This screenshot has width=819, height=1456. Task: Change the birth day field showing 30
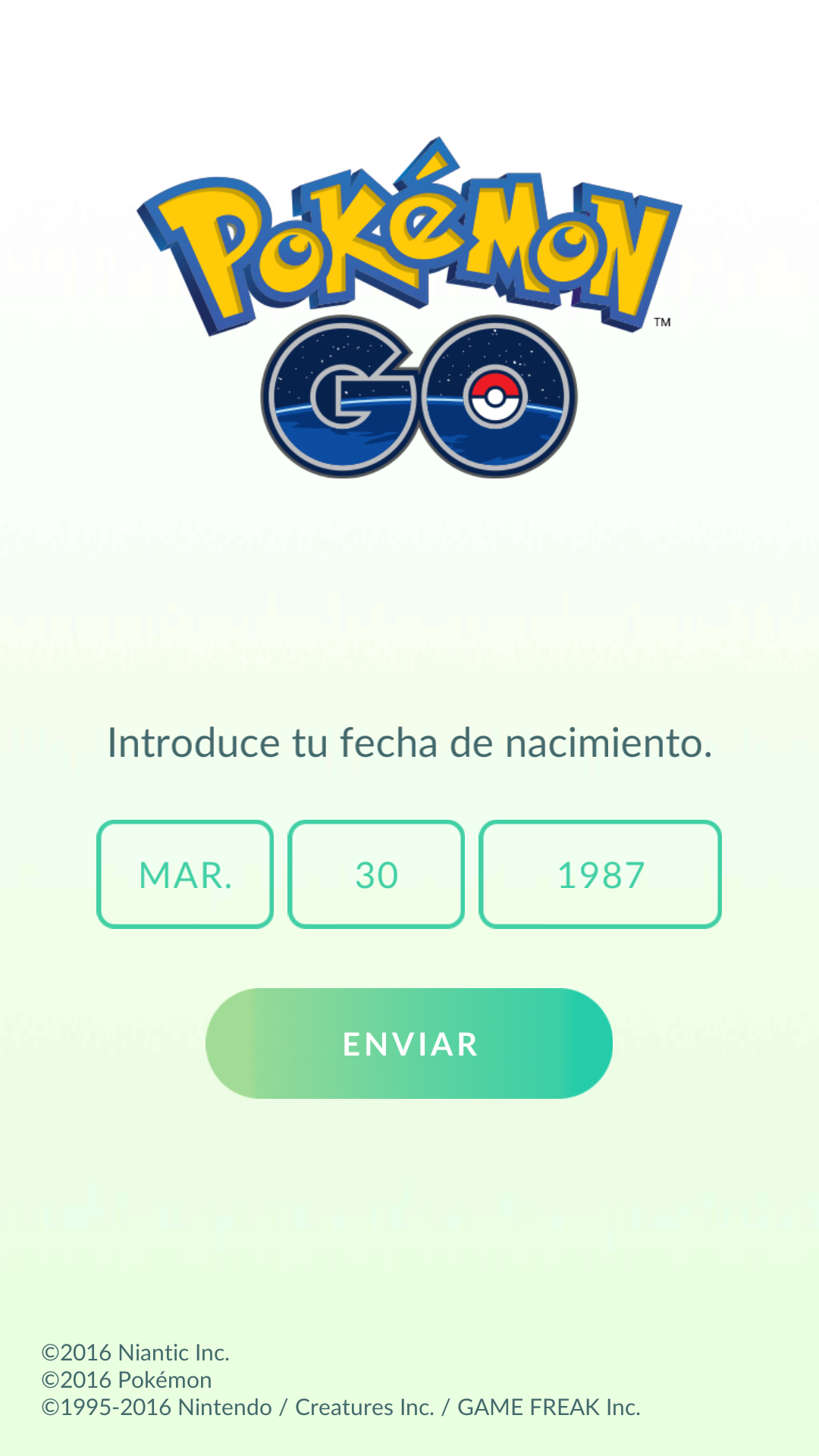(376, 874)
